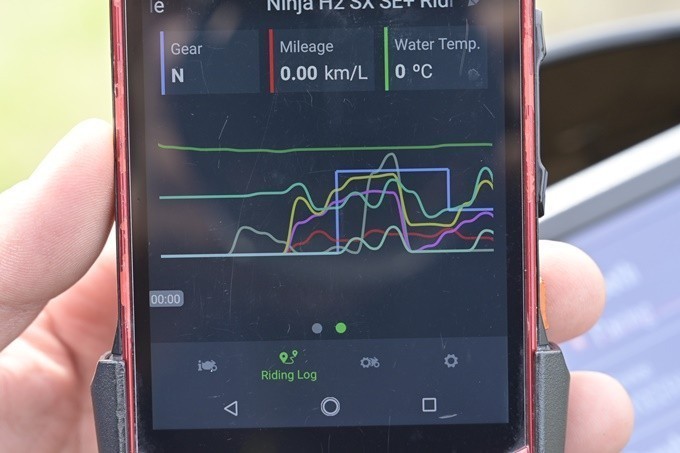The width and height of the screenshot is (680, 453).
Task: Tap the Gear data card
Action: [x=211, y=61]
